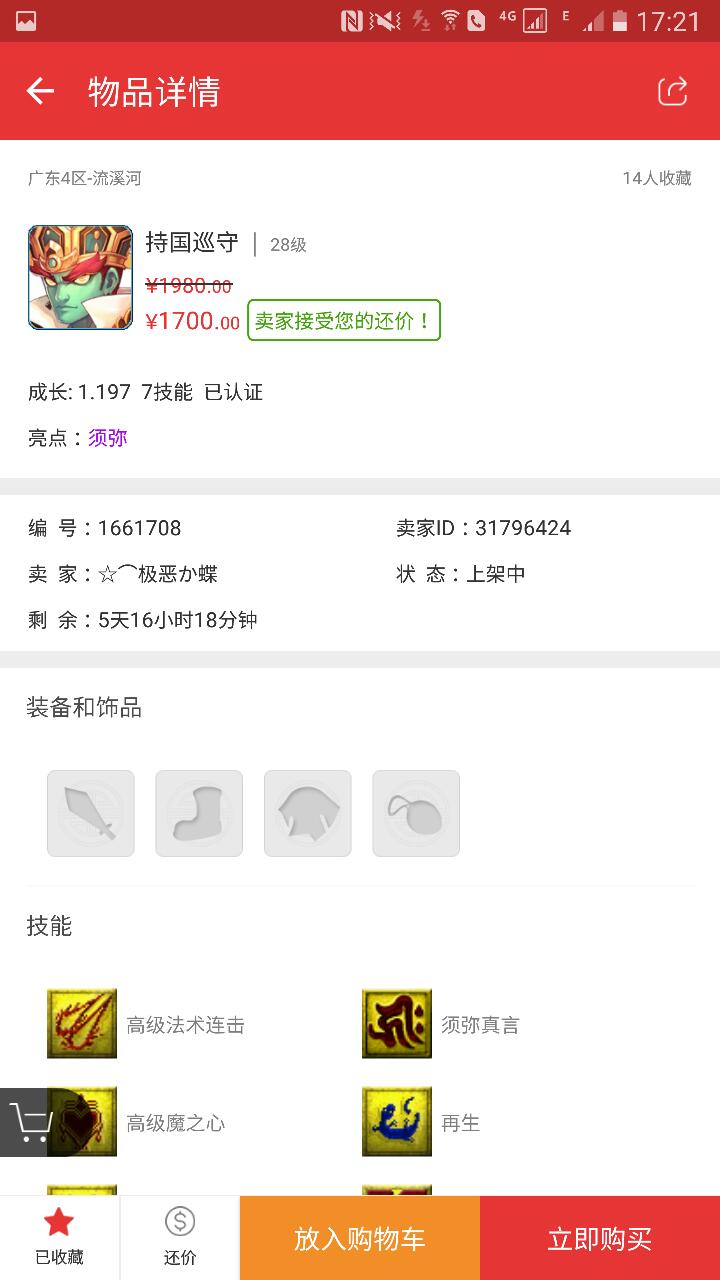
Task: Open the floating shopping cart
Action: (32, 1122)
